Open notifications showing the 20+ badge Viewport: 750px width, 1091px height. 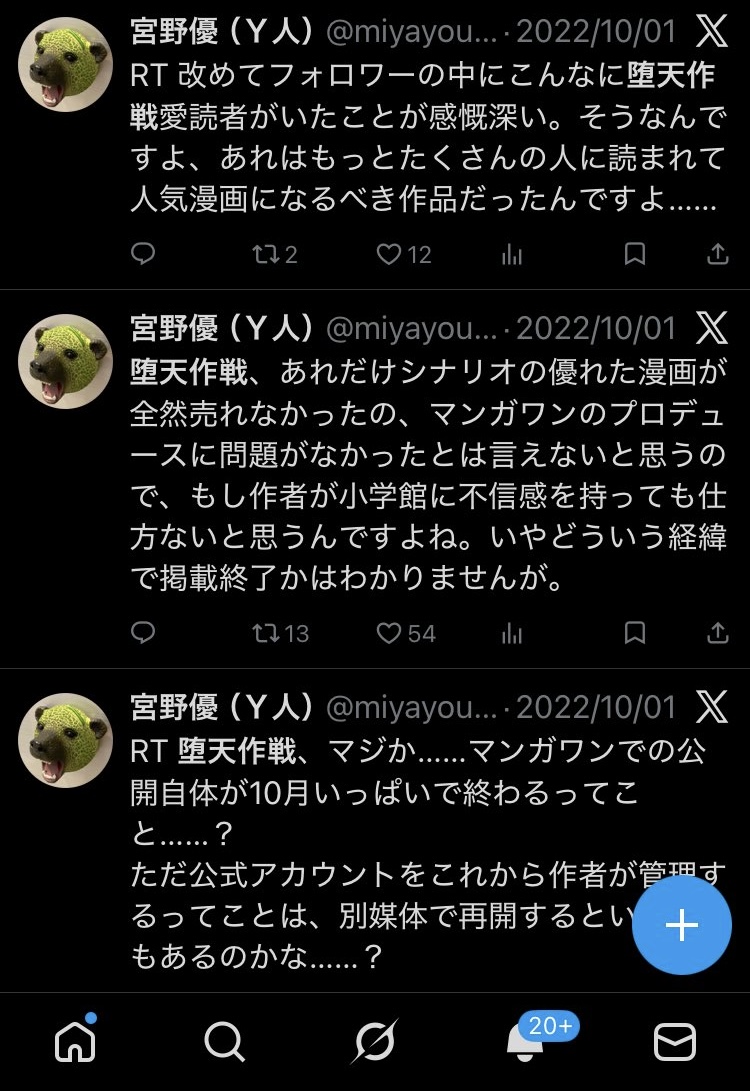[526, 1043]
